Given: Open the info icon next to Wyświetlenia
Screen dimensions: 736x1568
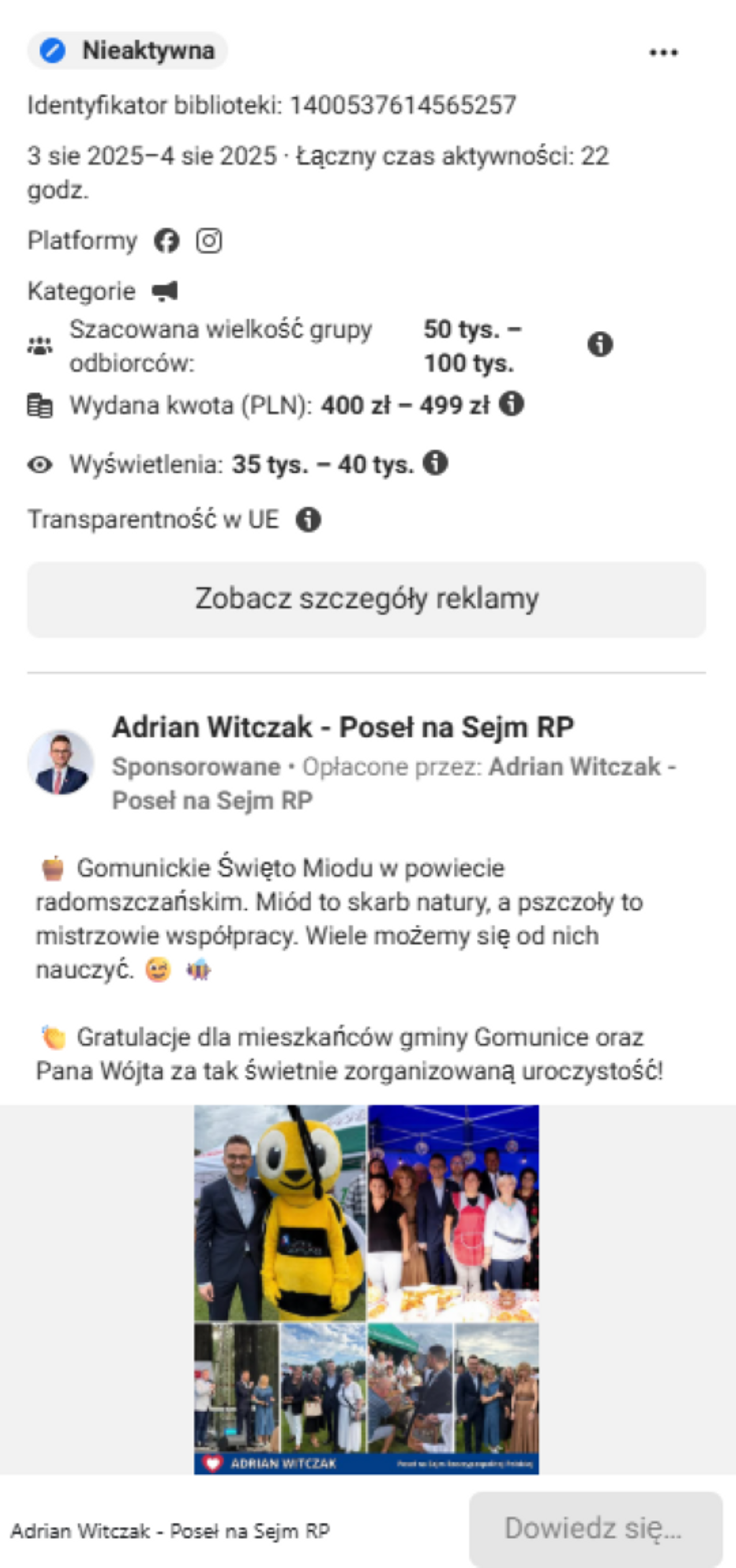Looking at the screenshot, I should point(435,463).
